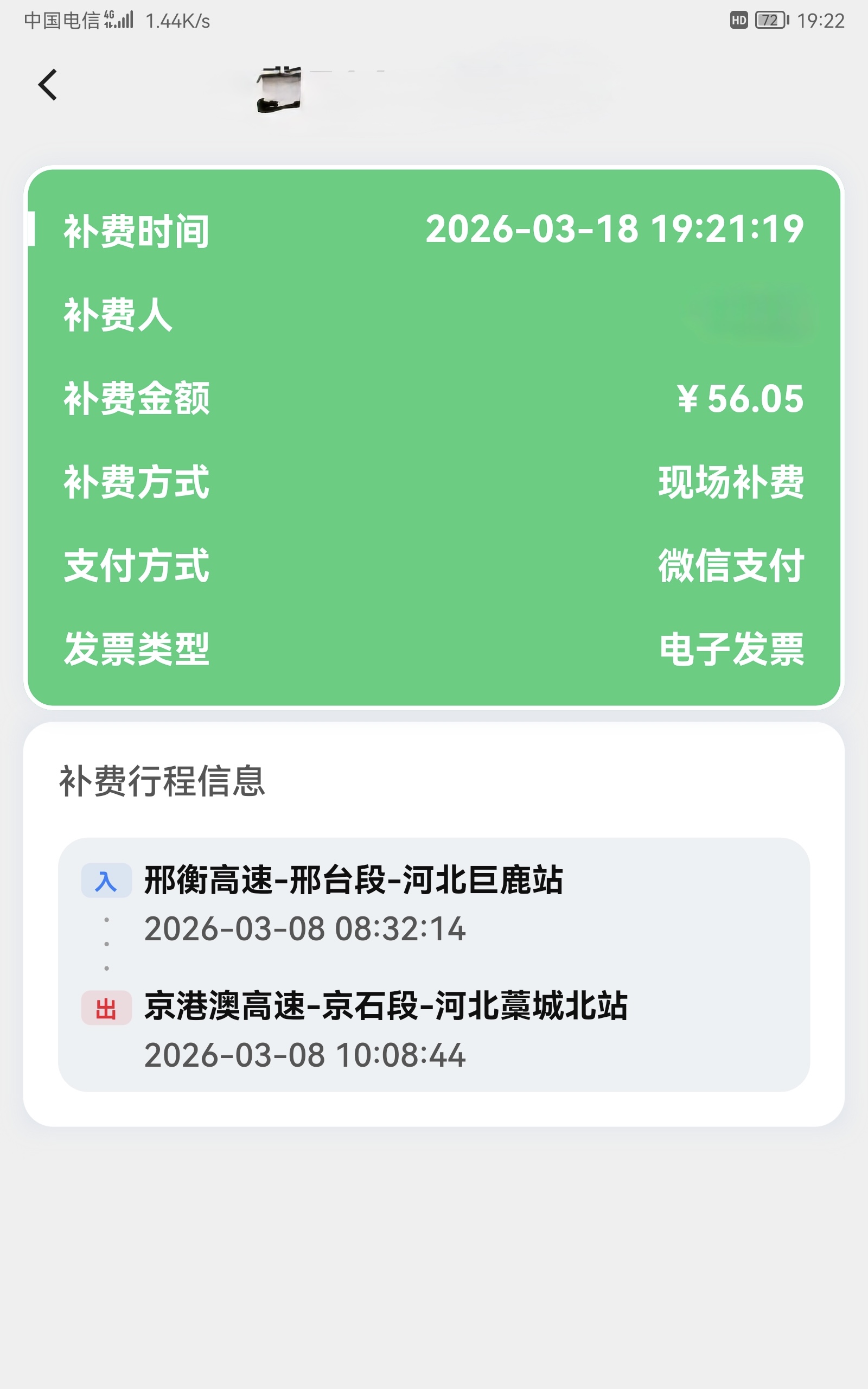
Task: Select the 现场补费 payment mode value
Action: pyautogui.click(x=730, y=483)
